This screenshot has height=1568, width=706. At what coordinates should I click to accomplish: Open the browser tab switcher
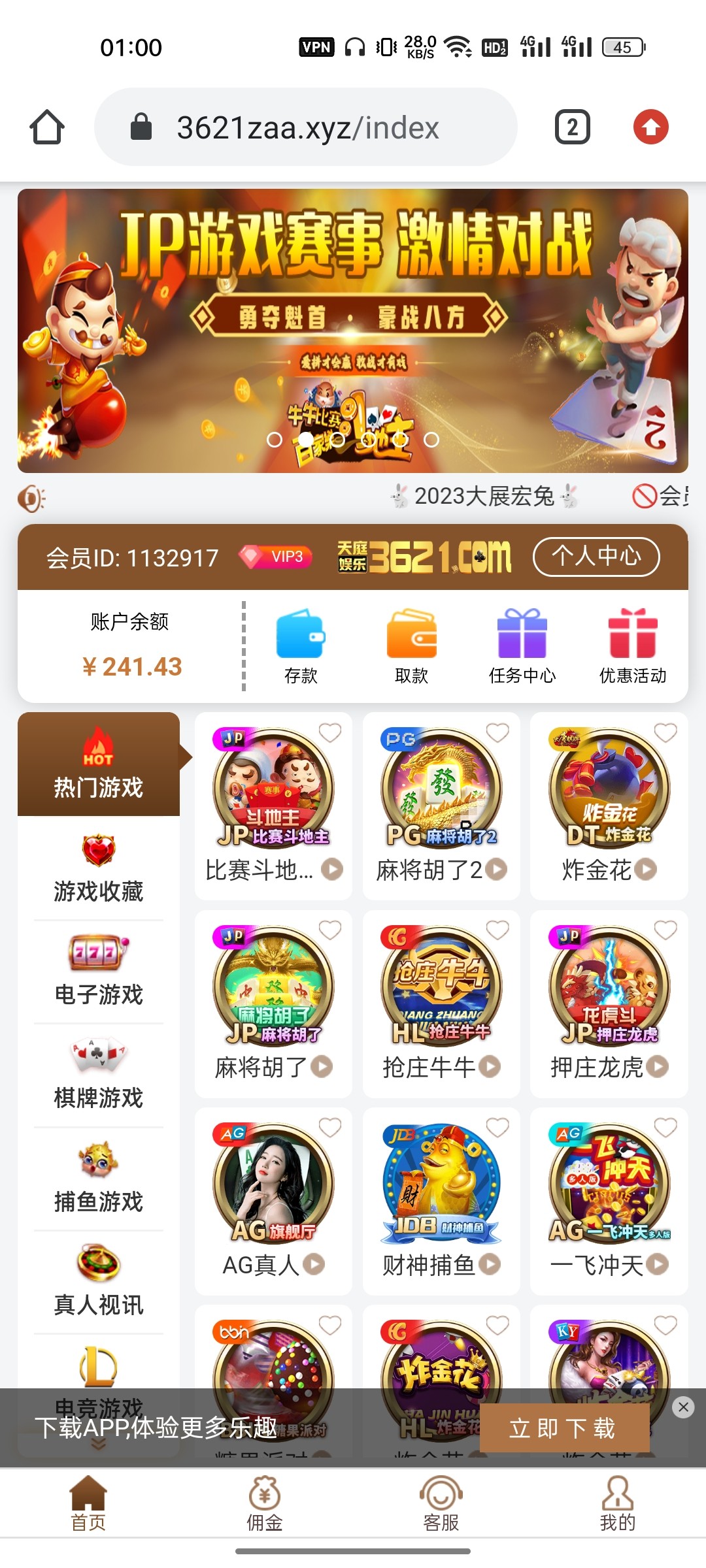[x=572, y=127]
